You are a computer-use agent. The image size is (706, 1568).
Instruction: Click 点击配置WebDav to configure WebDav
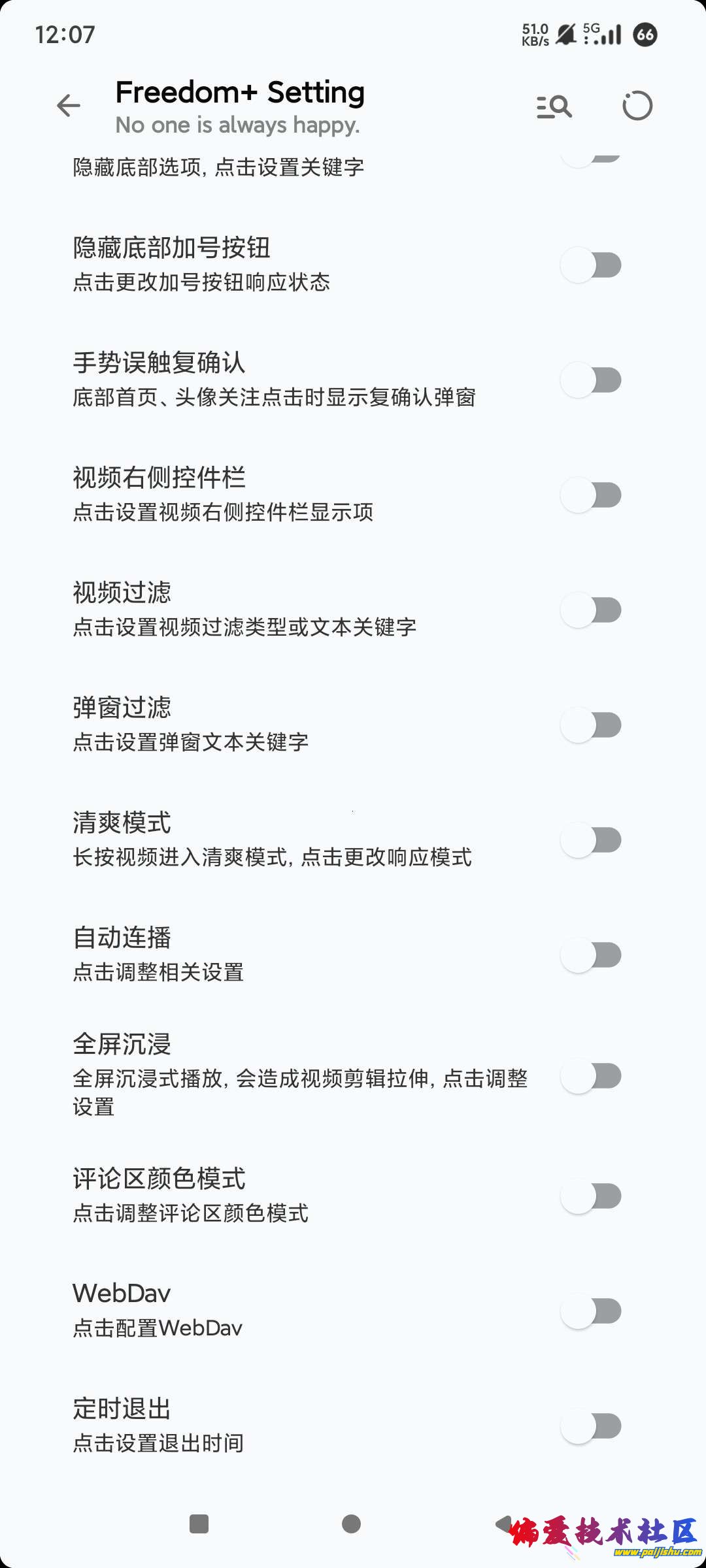tap(157, 1328)
